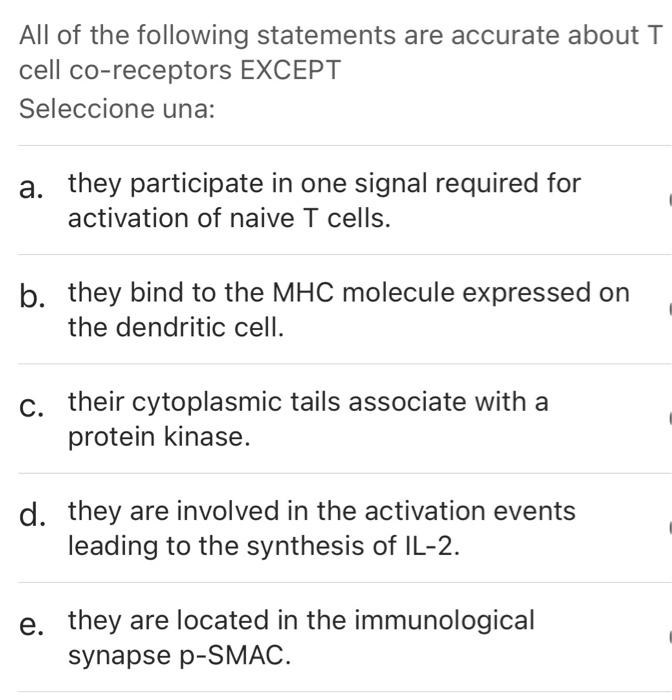Image resolution: width=672 pixels, height=700 pixels.
Task: Select answer a about naive T cell activation
Action: click(344, 200)
